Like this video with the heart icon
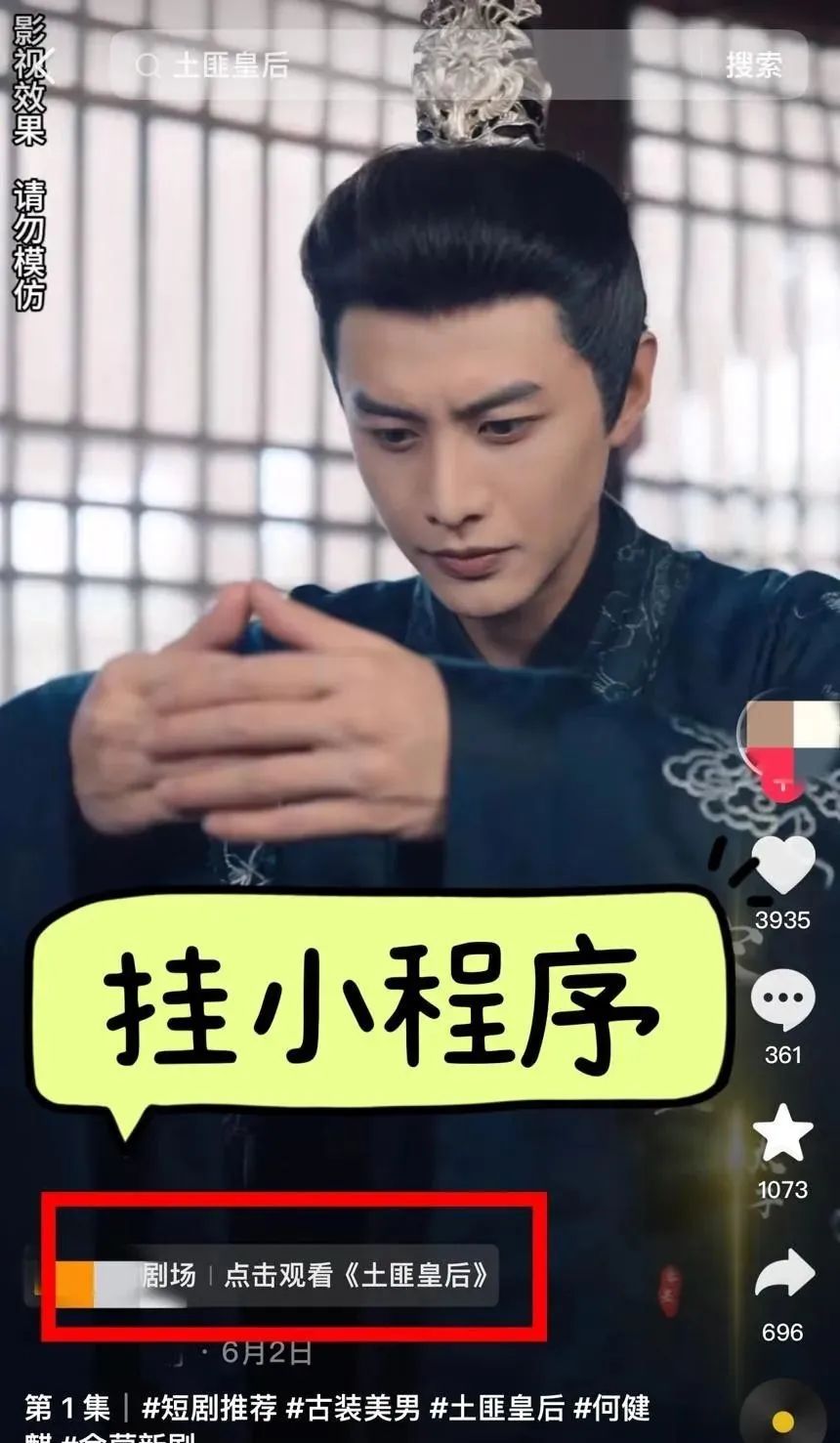Image resolution: width=840 pixels, height=1443 pixels. click(x=783, y=865)
